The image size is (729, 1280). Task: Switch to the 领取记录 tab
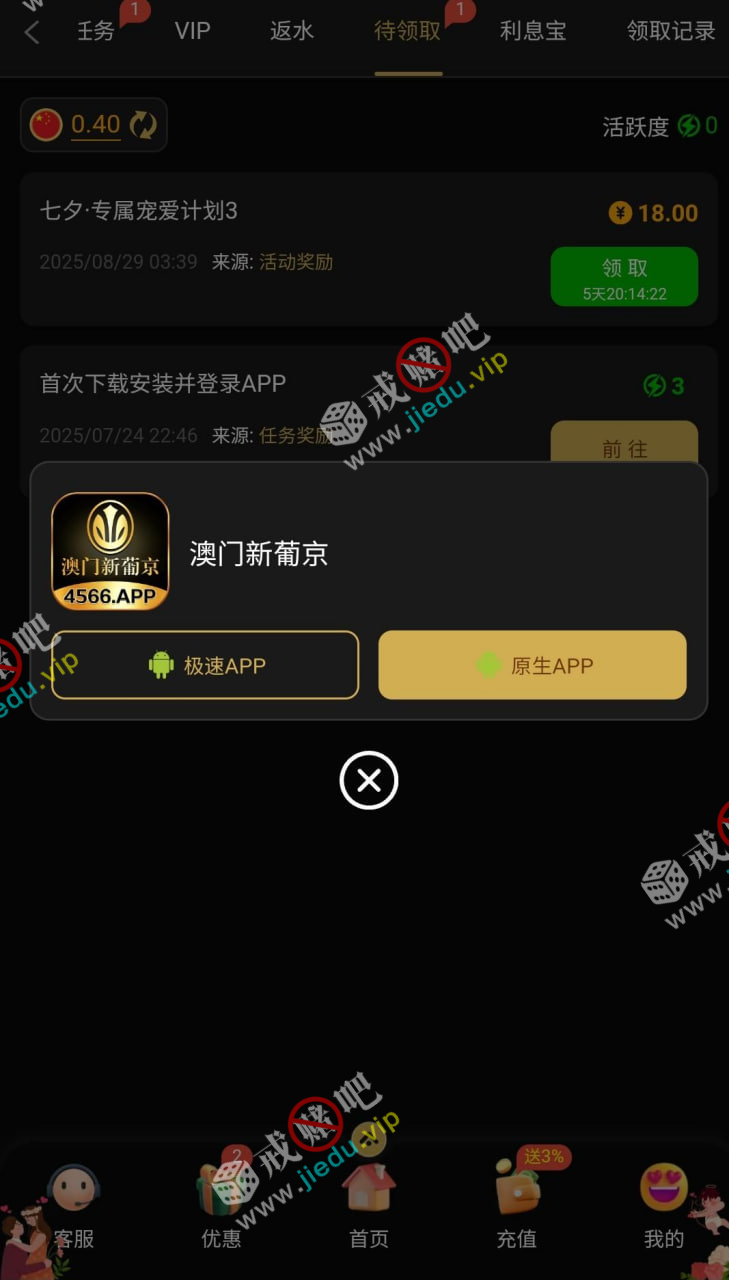[x=670, y=31]
